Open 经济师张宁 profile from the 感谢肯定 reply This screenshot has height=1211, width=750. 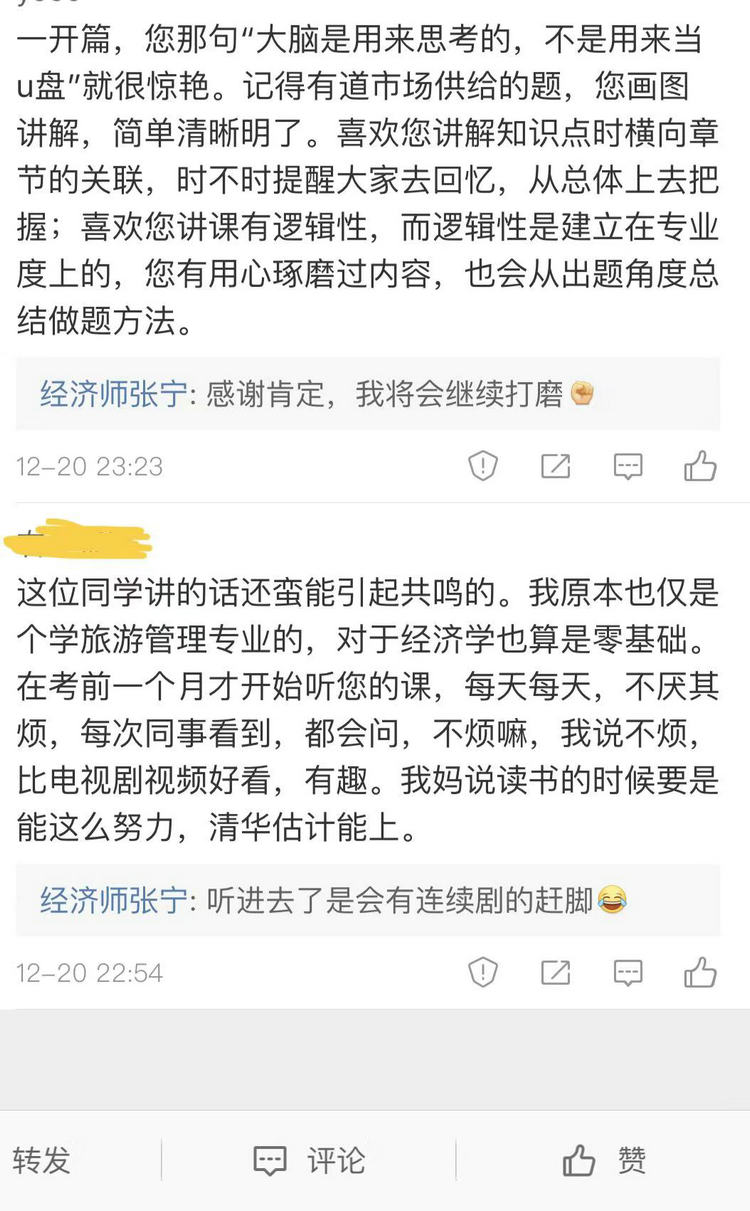click(x=113, y=394)
